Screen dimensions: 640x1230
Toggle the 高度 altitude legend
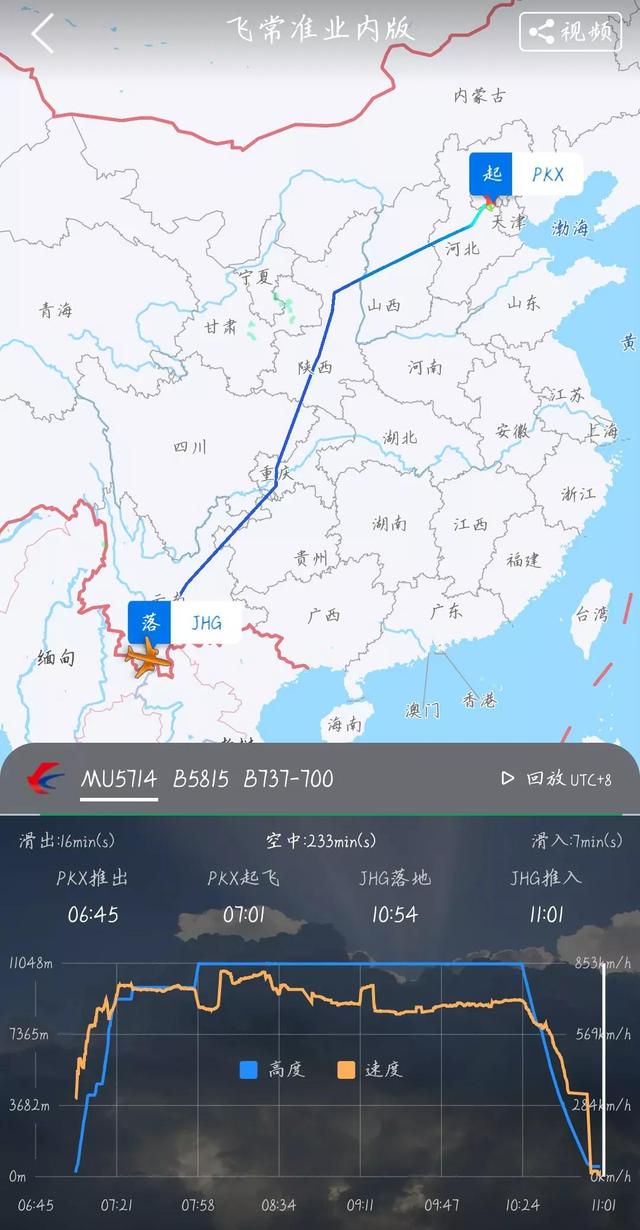click(x=272, y=1070)
